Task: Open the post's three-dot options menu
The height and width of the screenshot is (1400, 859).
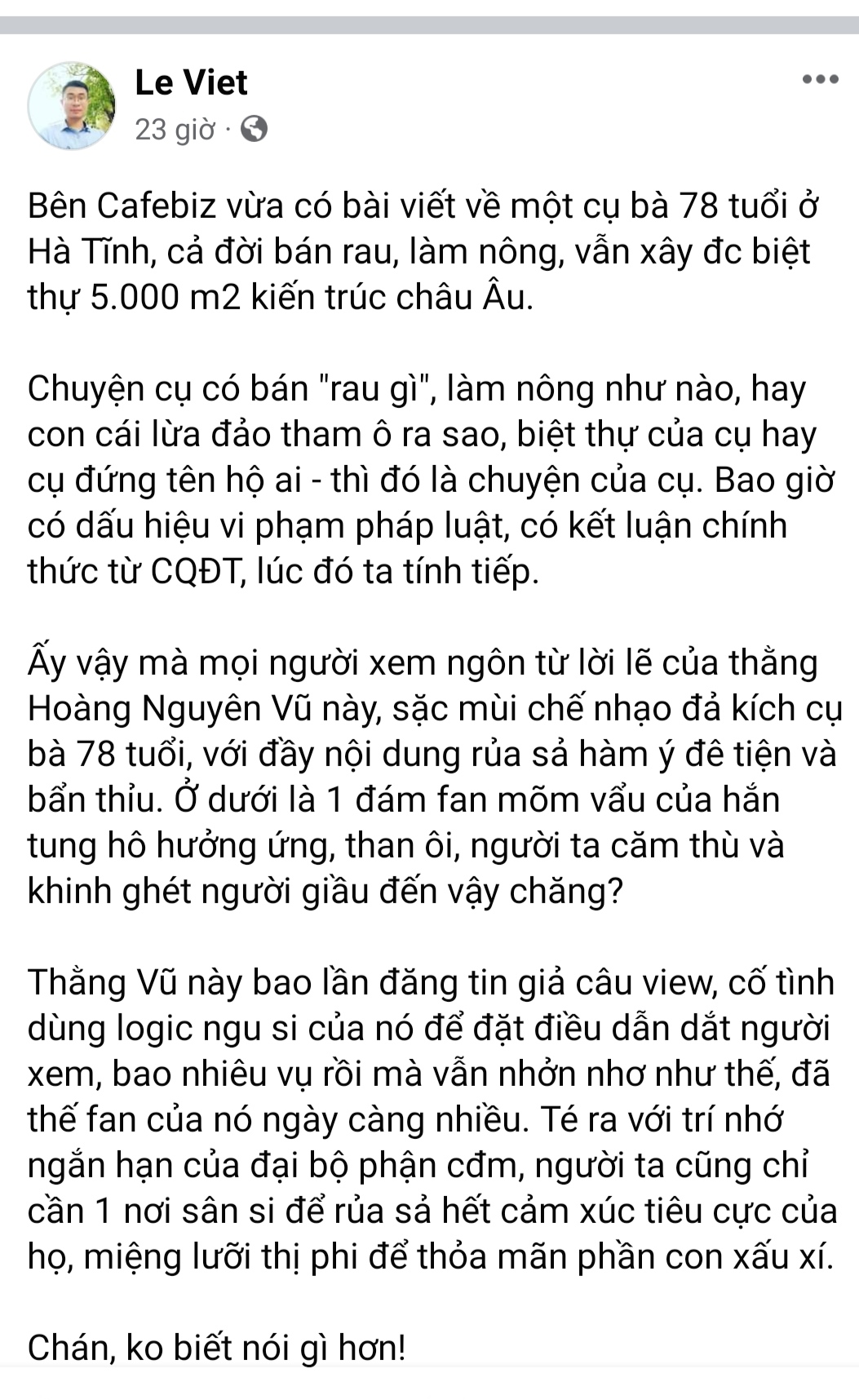Action: (820, 79)
